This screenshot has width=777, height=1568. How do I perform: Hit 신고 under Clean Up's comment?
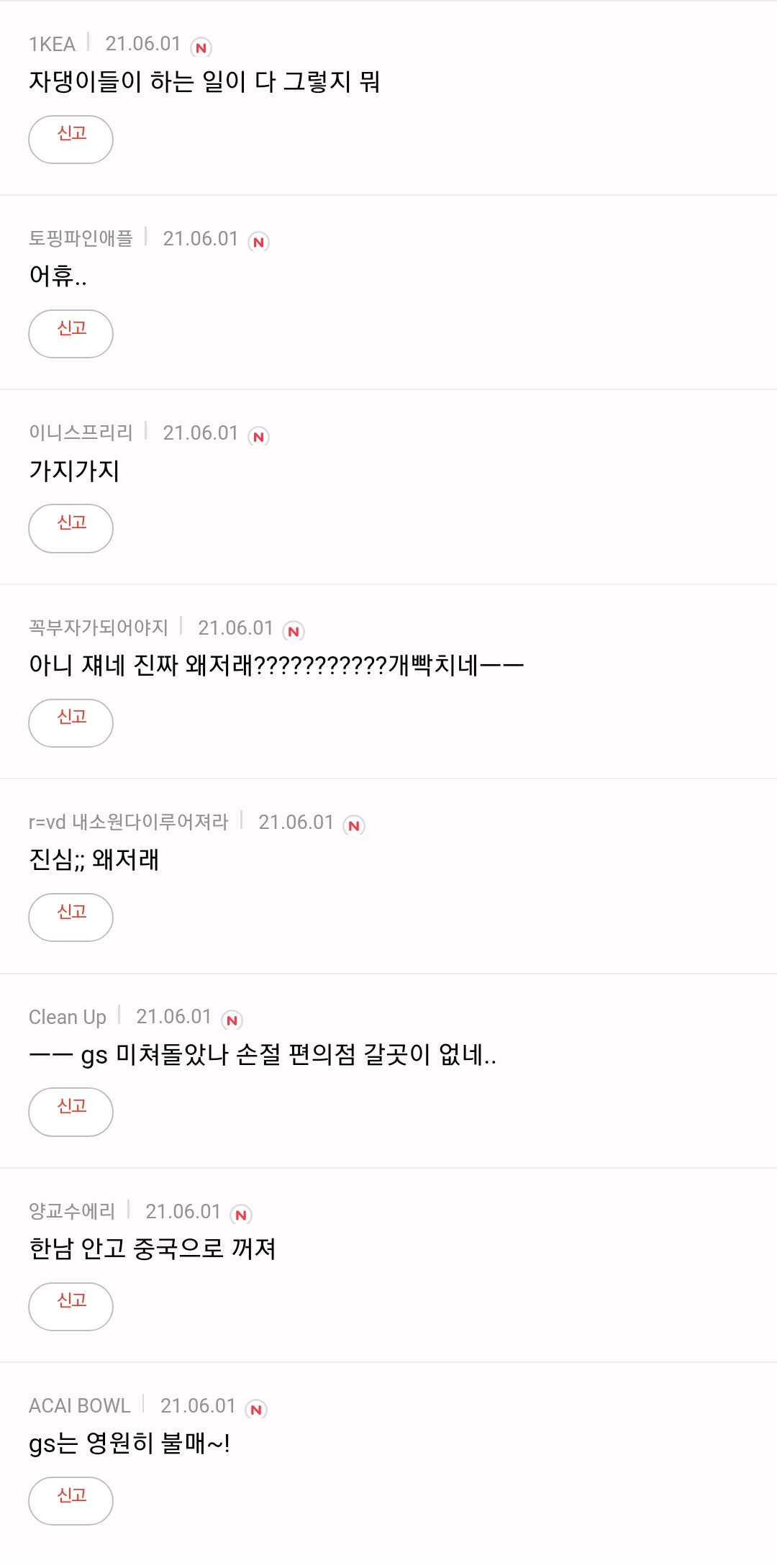[71, 1112]
